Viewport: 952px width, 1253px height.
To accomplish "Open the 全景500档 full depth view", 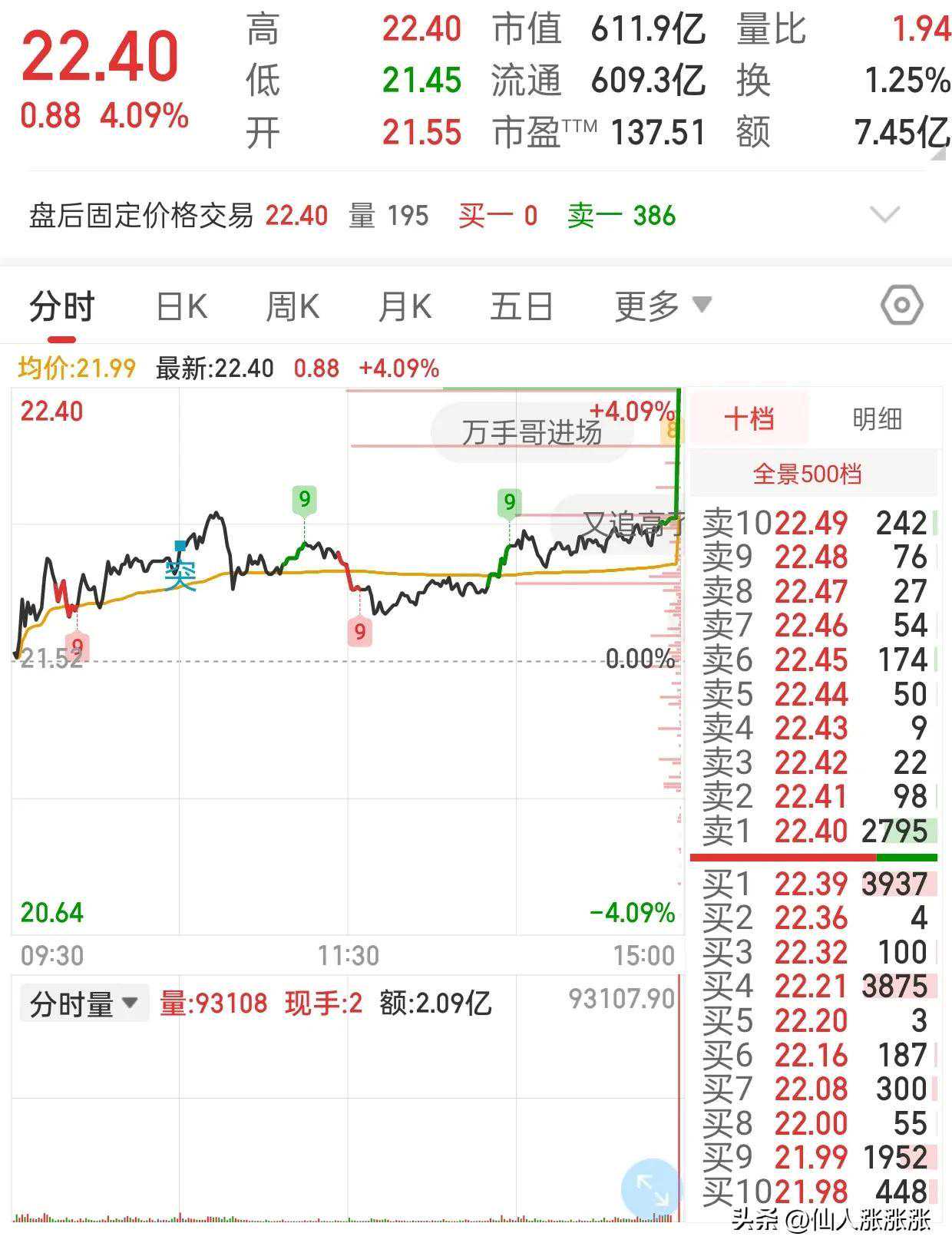I will [808, 474].
